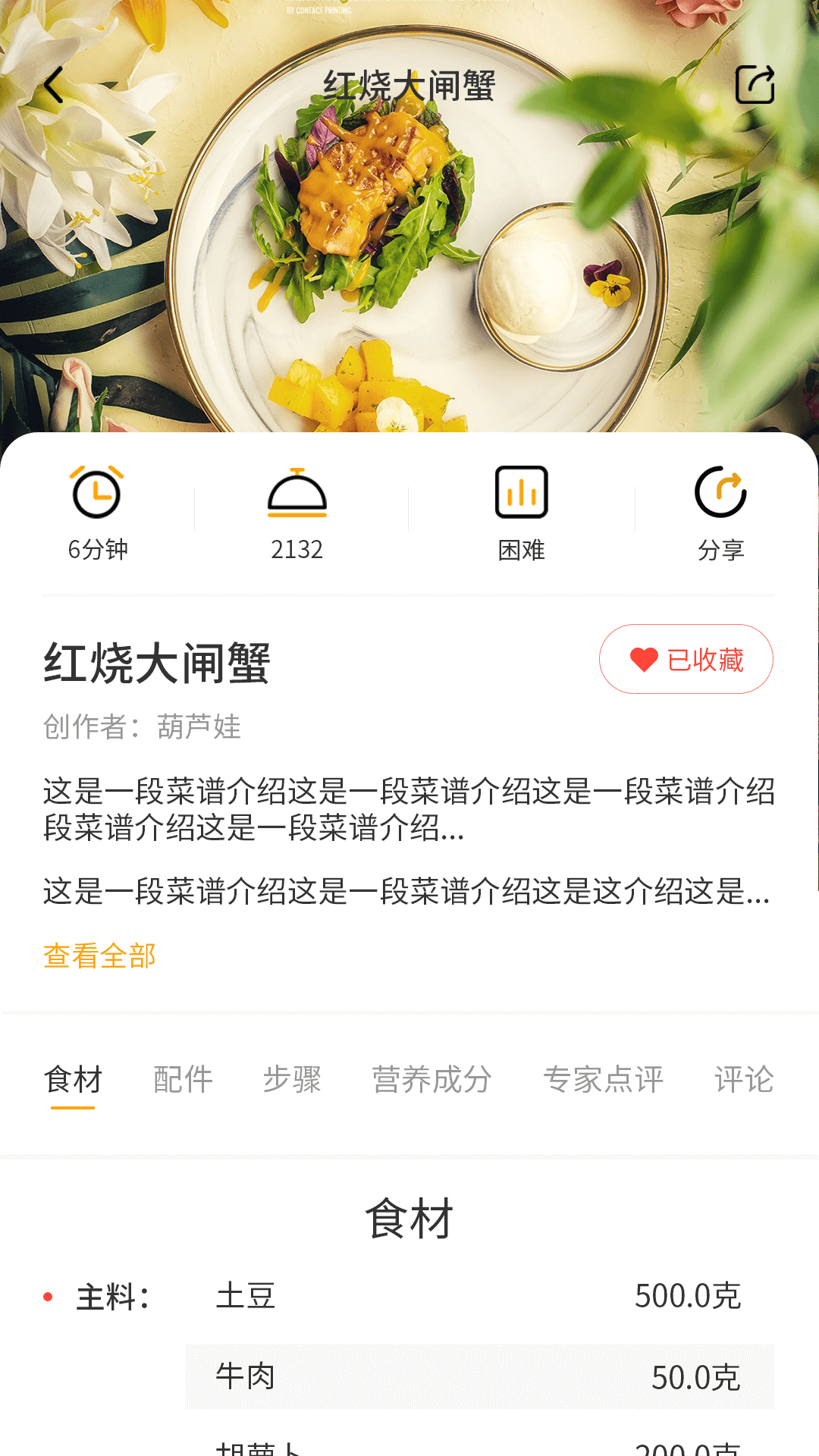
Task: Expand the full recipe description via 查看全部
Action: pos(99,957)
